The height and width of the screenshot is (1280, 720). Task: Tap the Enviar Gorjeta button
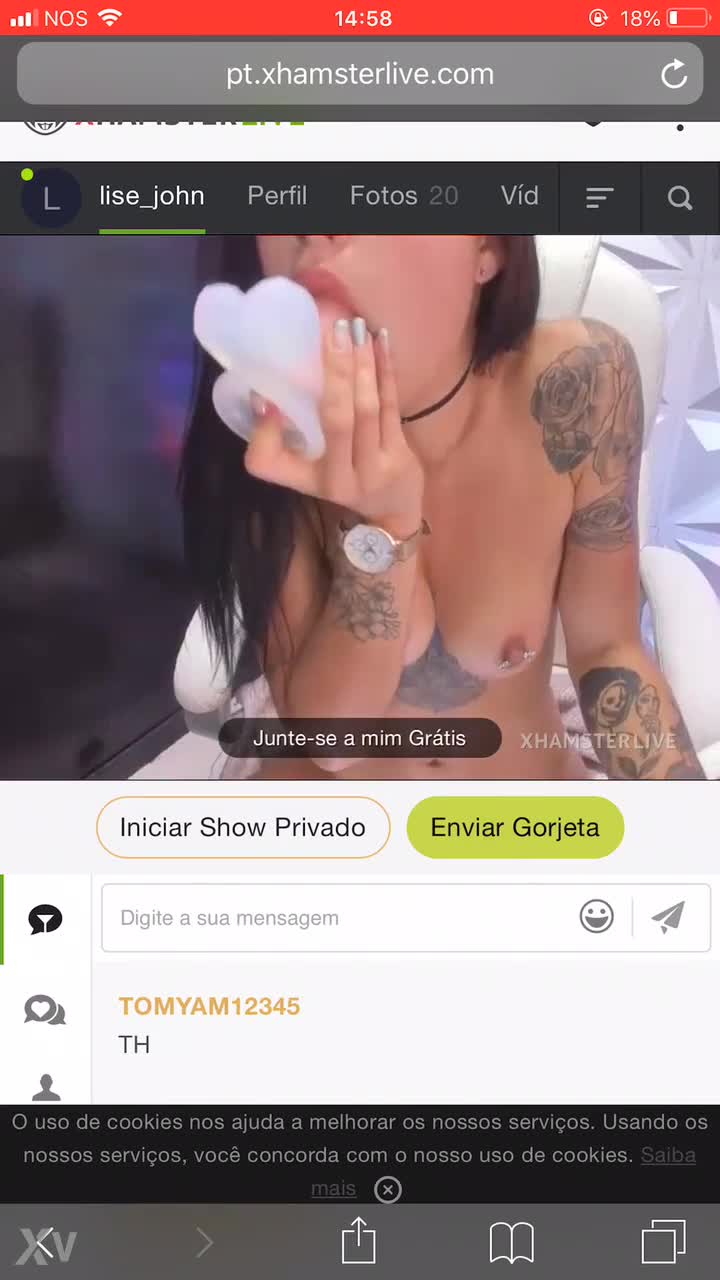514,828
